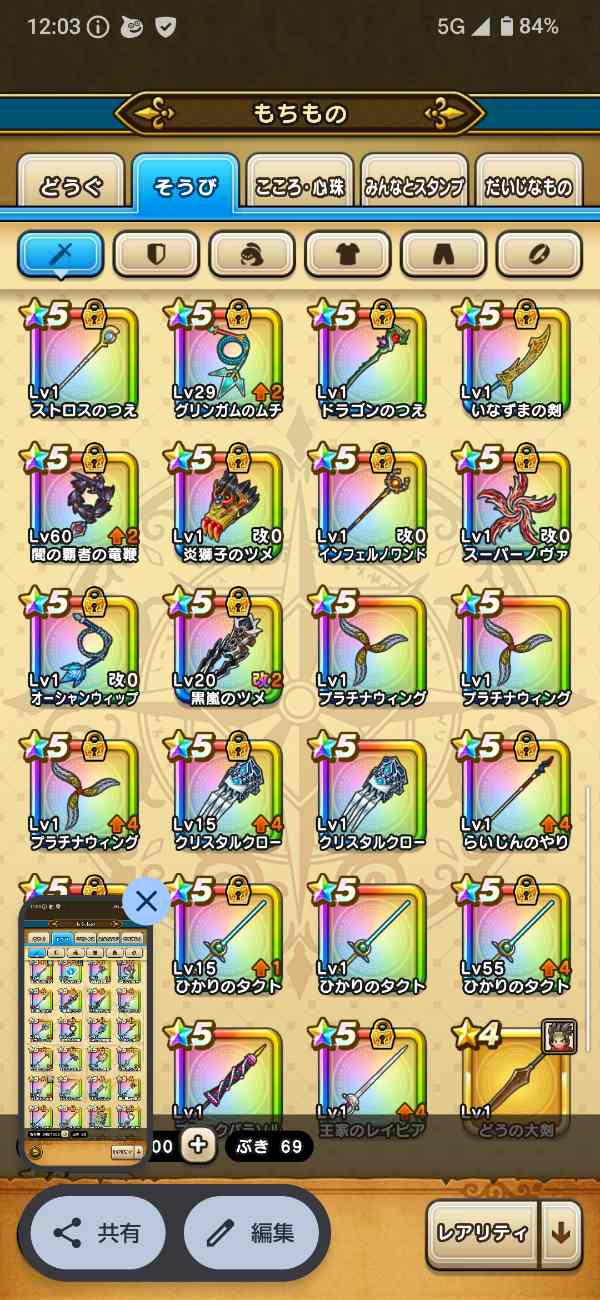The height and width of the screenshot is (1300, 600).
Task: Select the helmet equipment filter
Action: [252, 254]
